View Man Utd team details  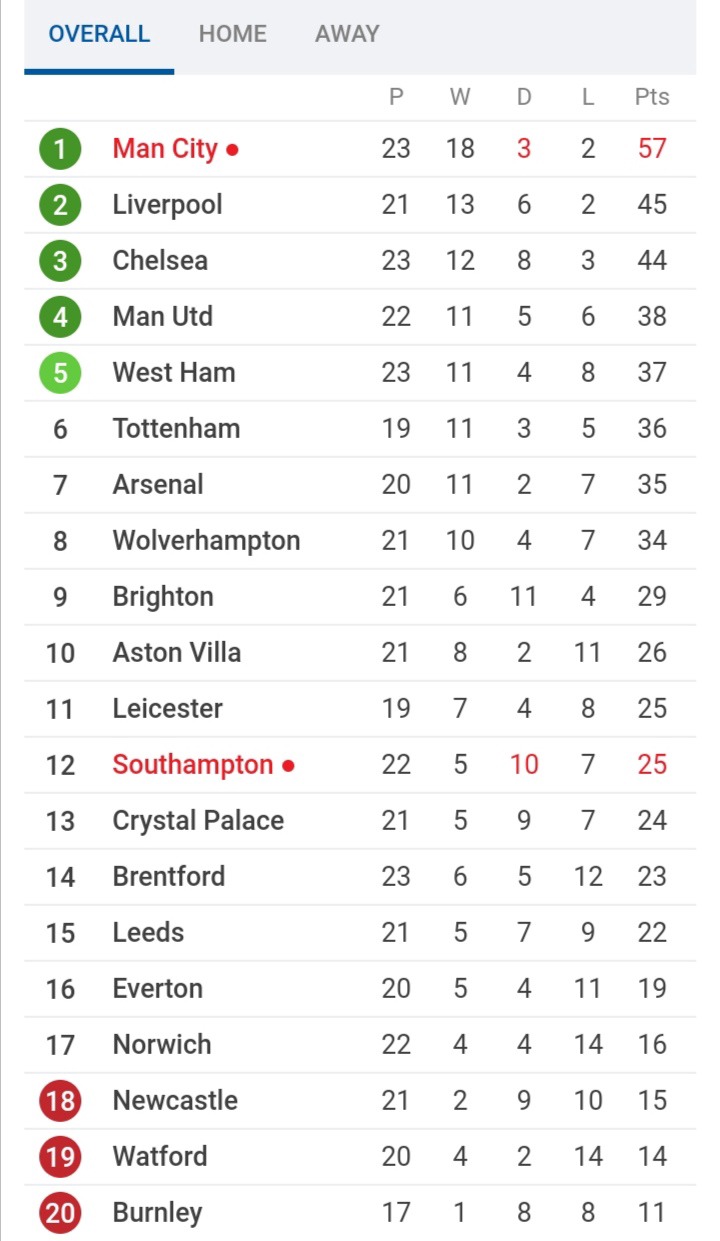(360, 317)
